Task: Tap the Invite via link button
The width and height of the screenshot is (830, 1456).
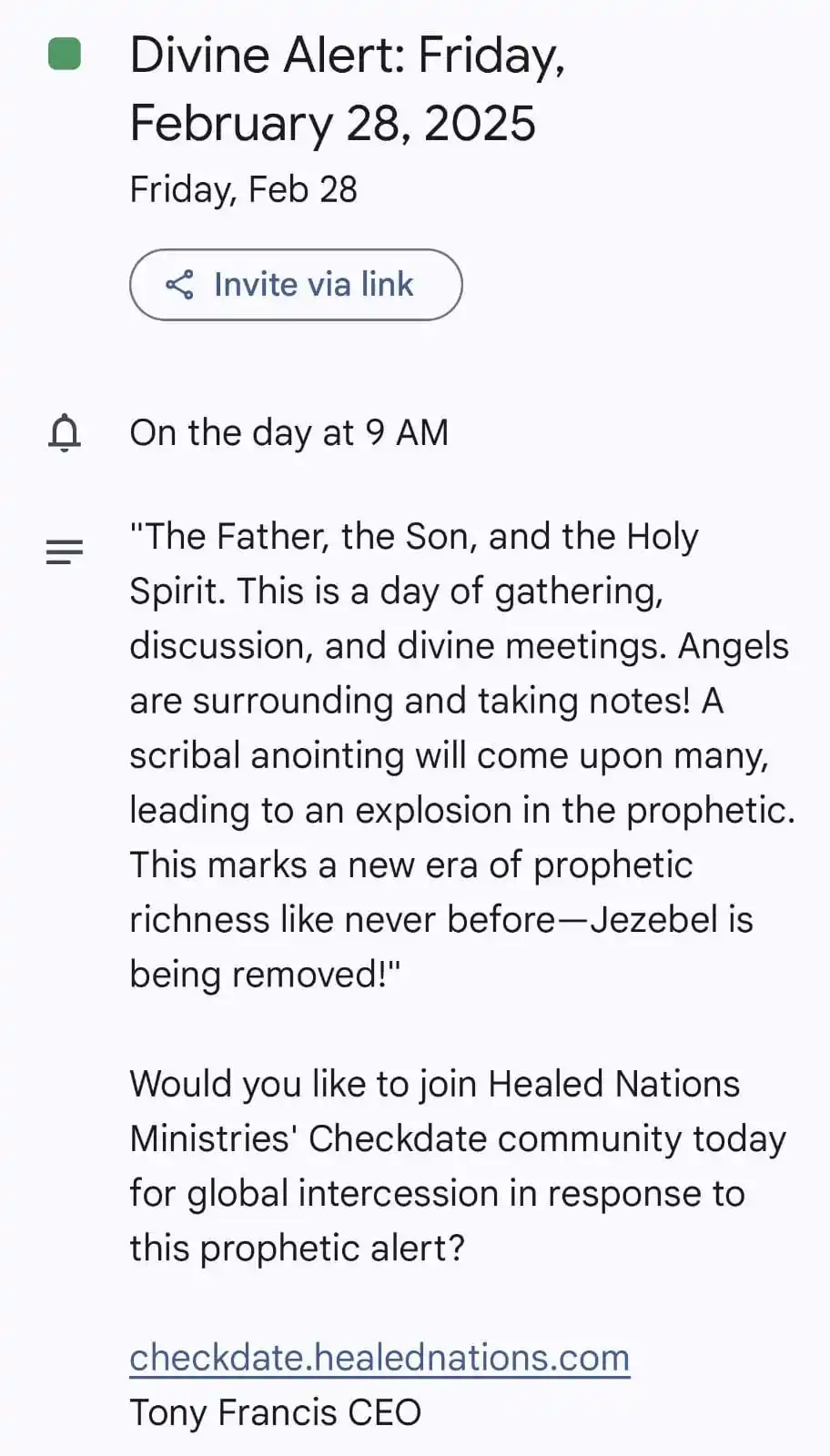Action: point(296,285)
